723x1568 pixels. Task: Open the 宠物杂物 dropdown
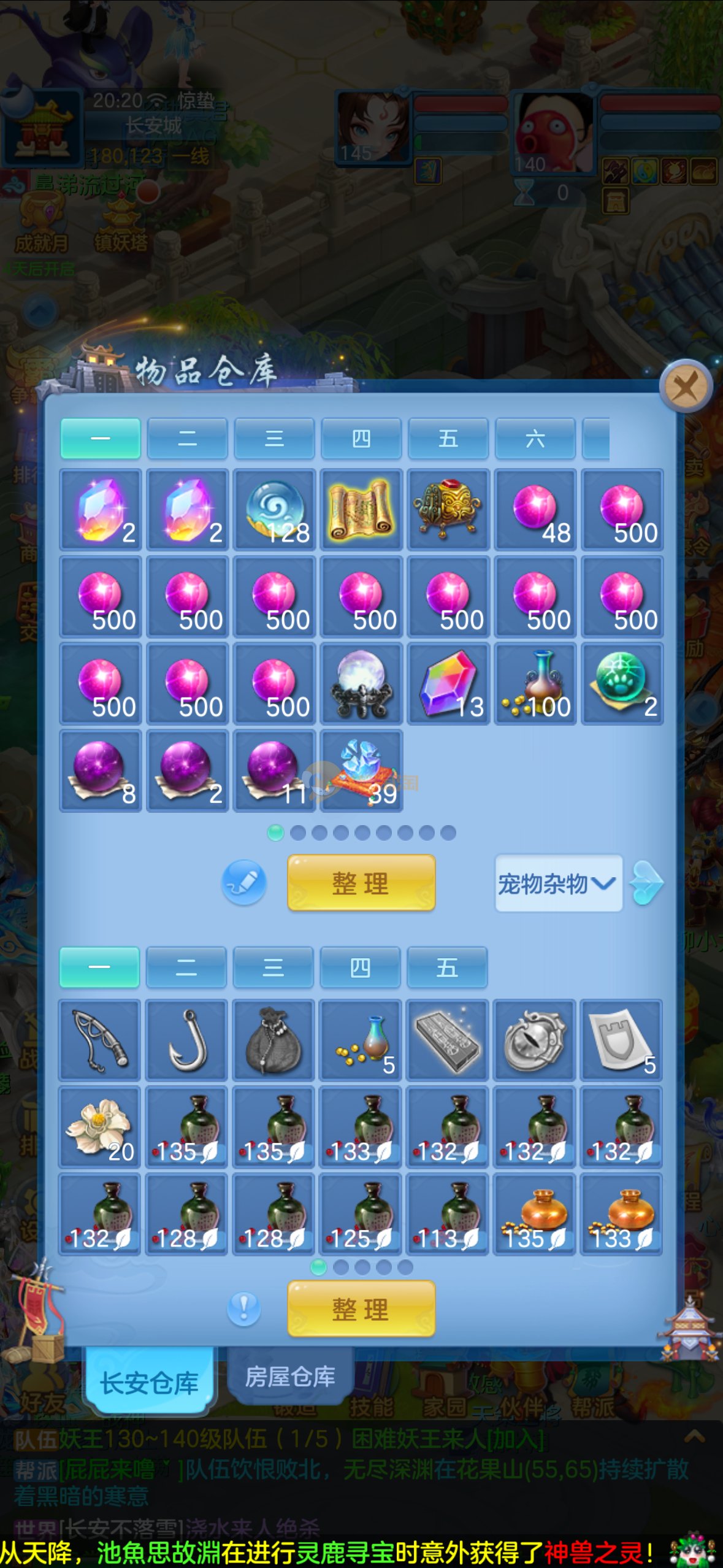tap(558, 883)
